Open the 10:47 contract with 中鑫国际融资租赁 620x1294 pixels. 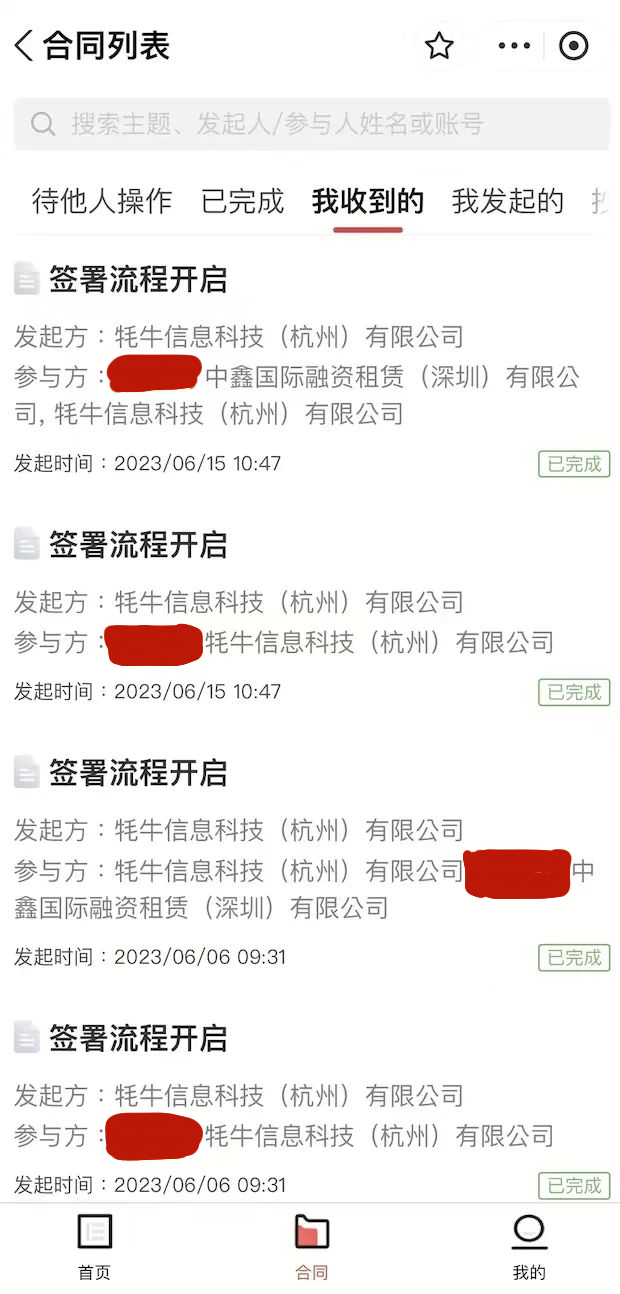[x=300, y=370]
